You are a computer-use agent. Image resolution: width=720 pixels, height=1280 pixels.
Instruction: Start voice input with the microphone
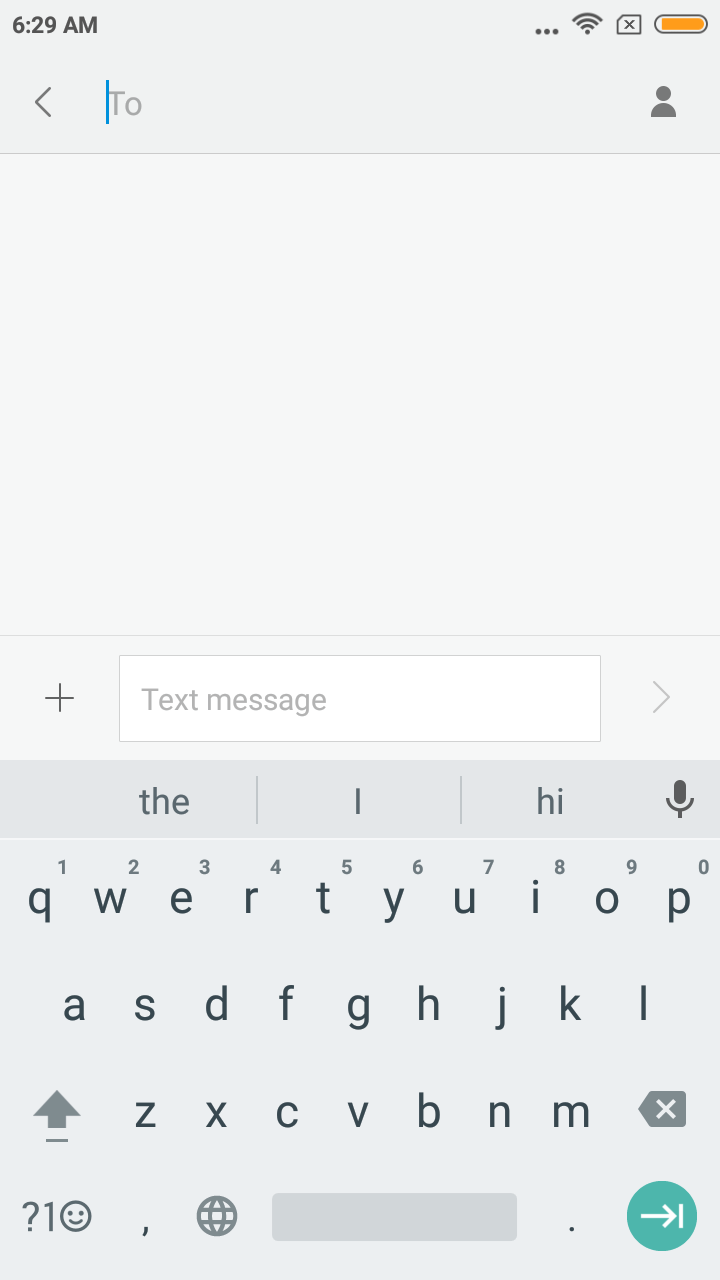pos(680,799)
